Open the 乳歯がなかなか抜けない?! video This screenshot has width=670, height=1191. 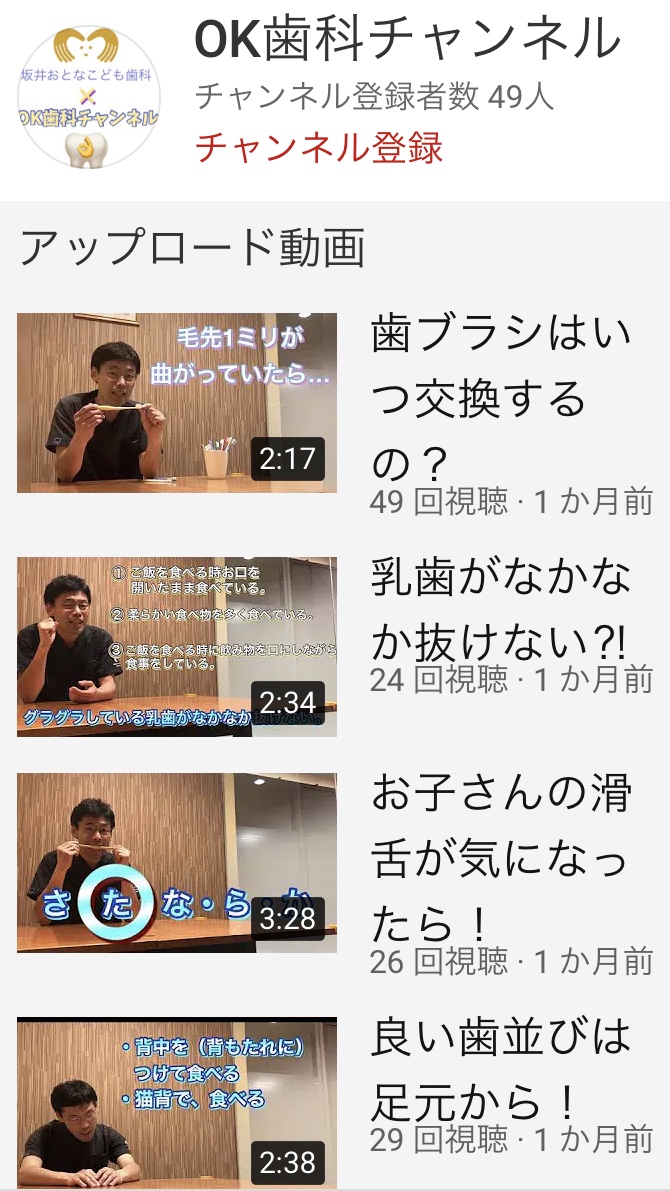[177, 647]
